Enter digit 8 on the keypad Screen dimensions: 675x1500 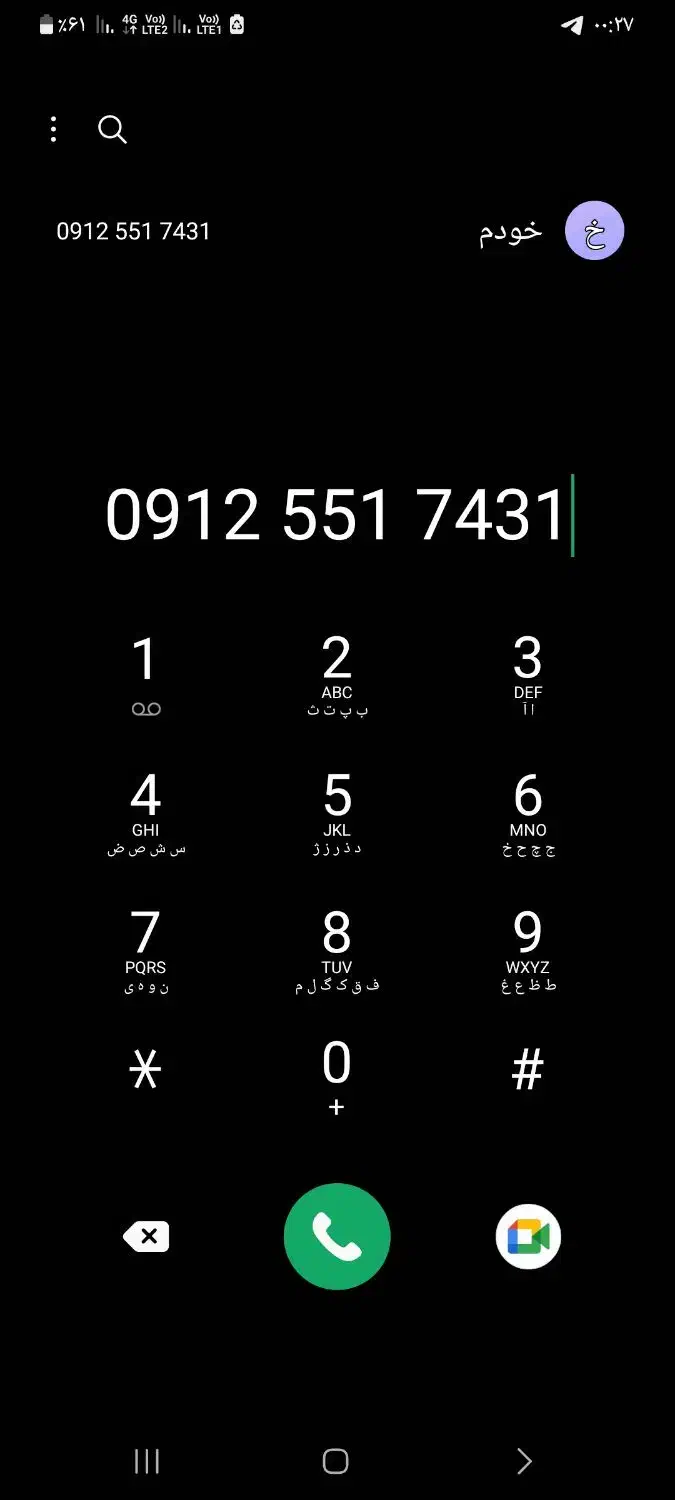(x=337, y=951)
